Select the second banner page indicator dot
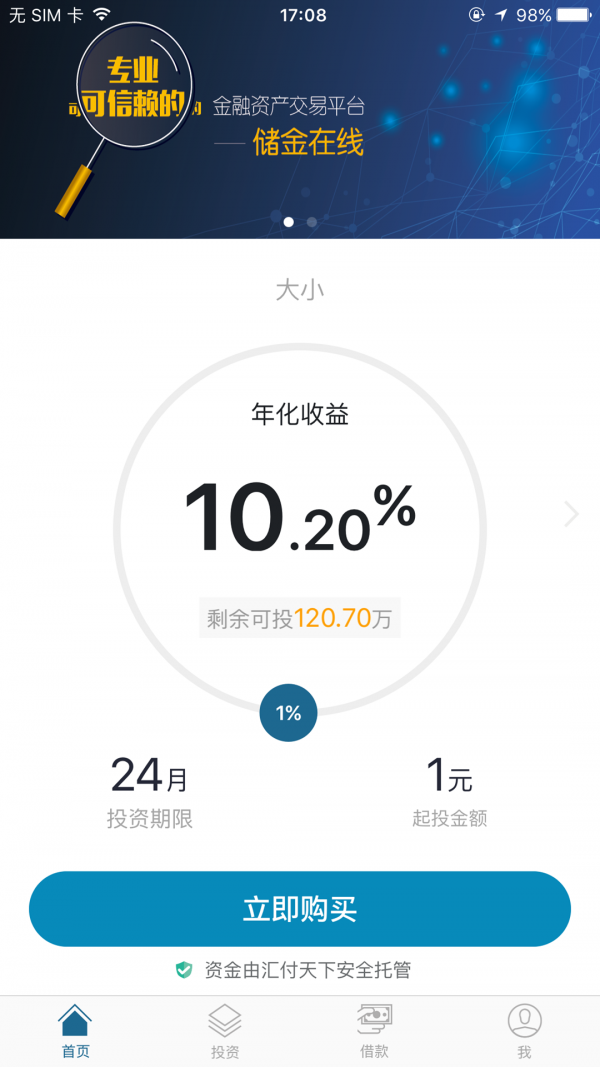Screen dimensions: 600x1067 pos(312,222)
